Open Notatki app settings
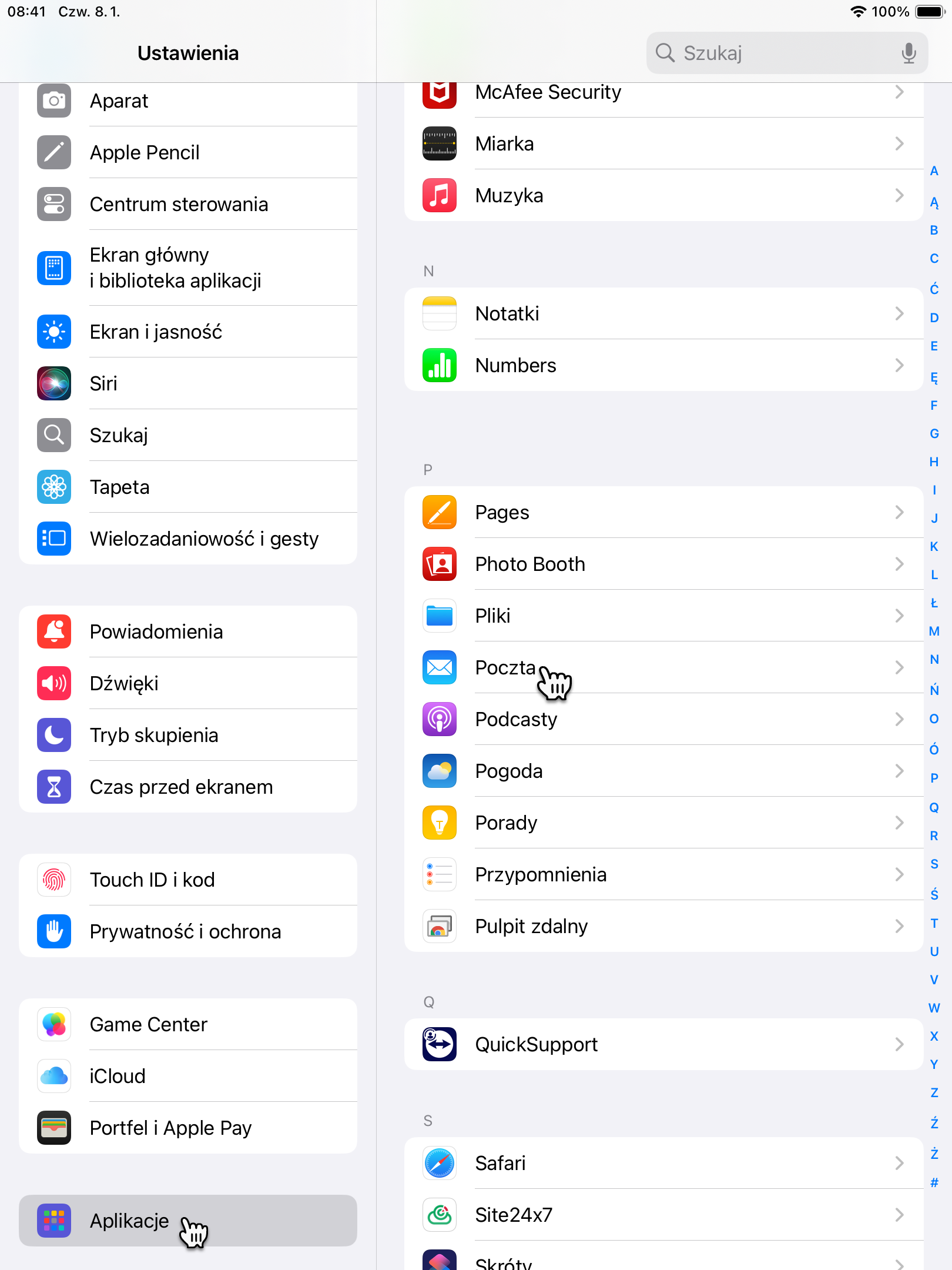This screenshot has height=1270, width=952. point(663,313)
